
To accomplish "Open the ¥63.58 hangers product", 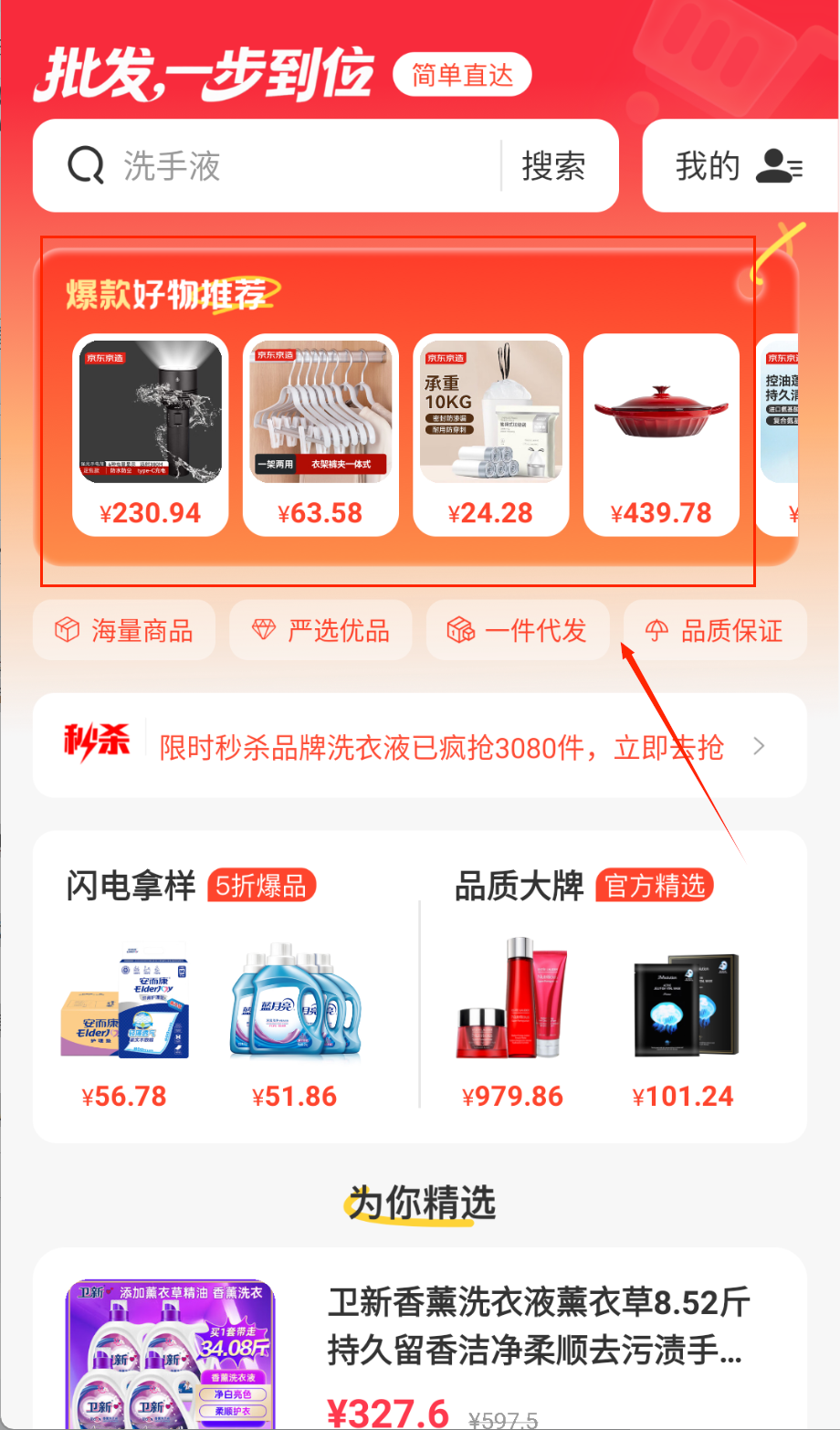I will coord(320,434).
